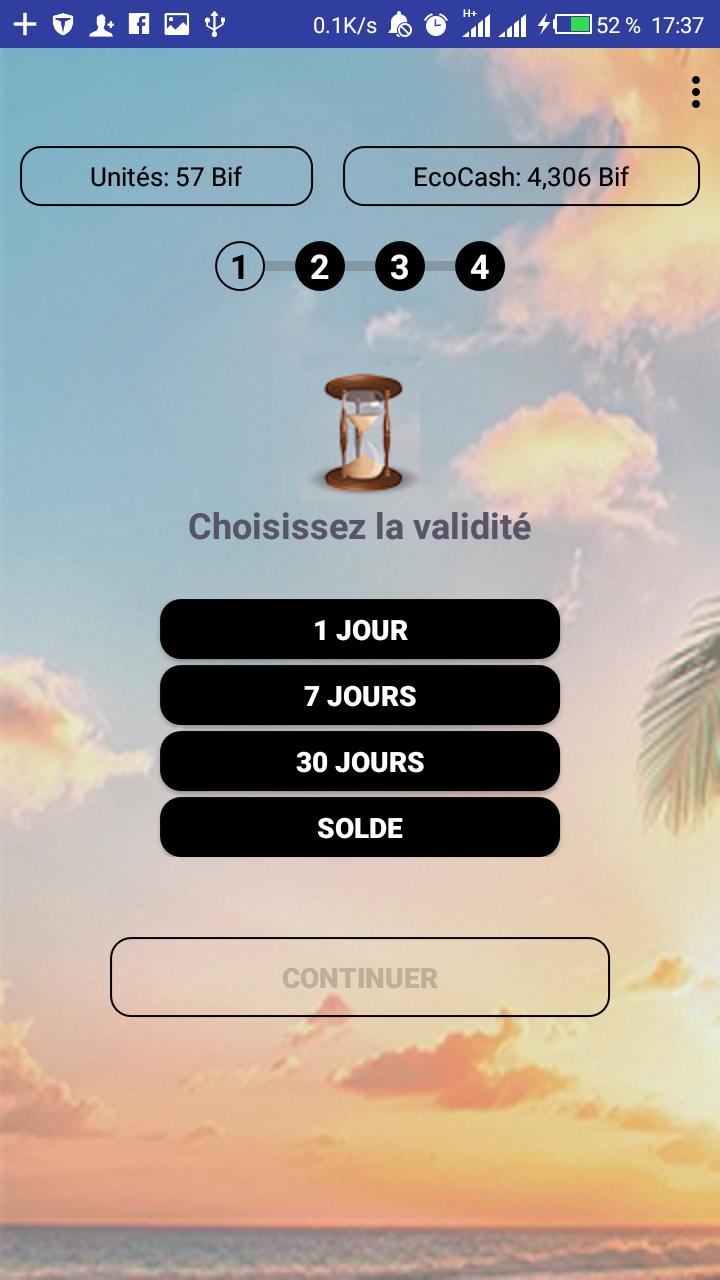The width and height of the screenshot is (720, 1280).
Task: Select step 3 in the progress indicator
Action: (400, 267)
